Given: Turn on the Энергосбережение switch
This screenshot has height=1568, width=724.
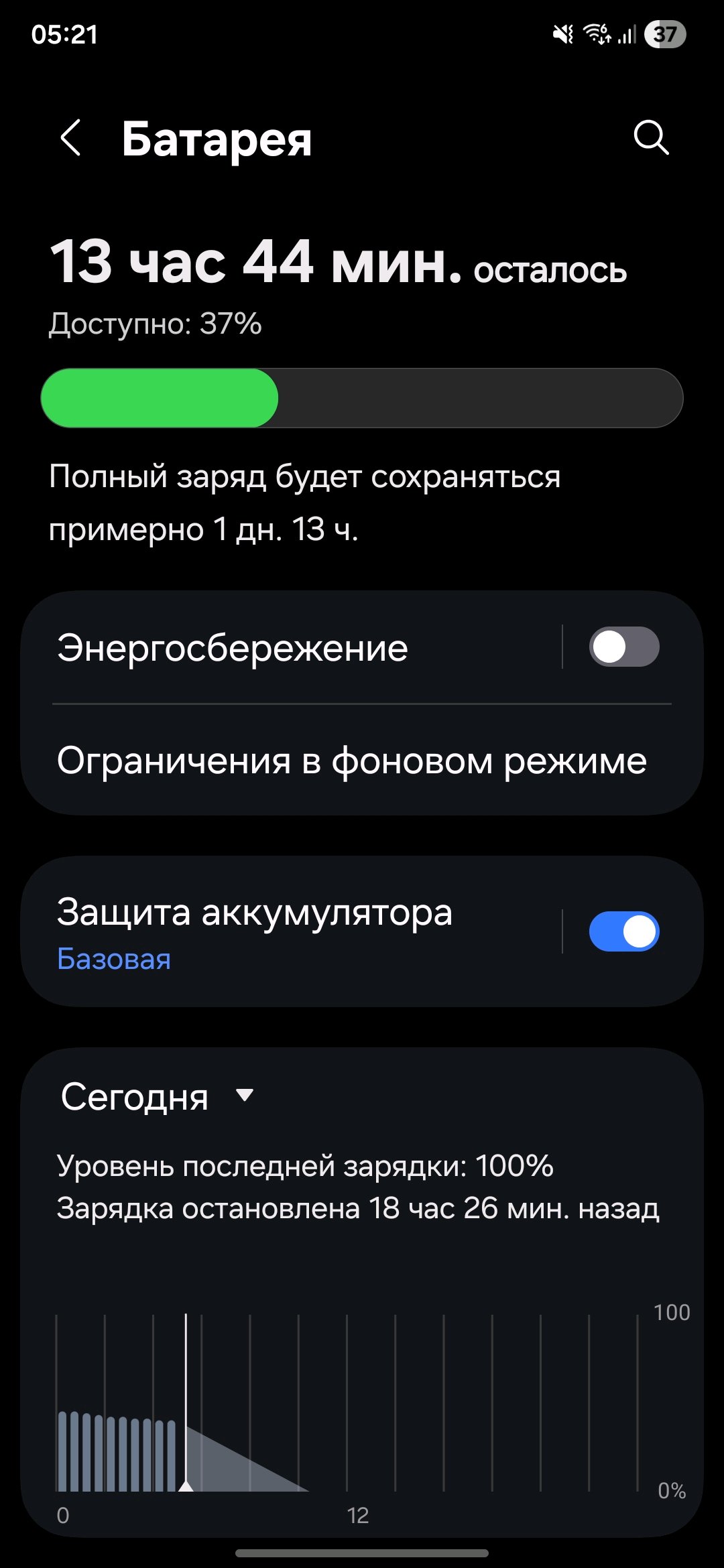Looking at the screenshot, I should tap(623, 647).
